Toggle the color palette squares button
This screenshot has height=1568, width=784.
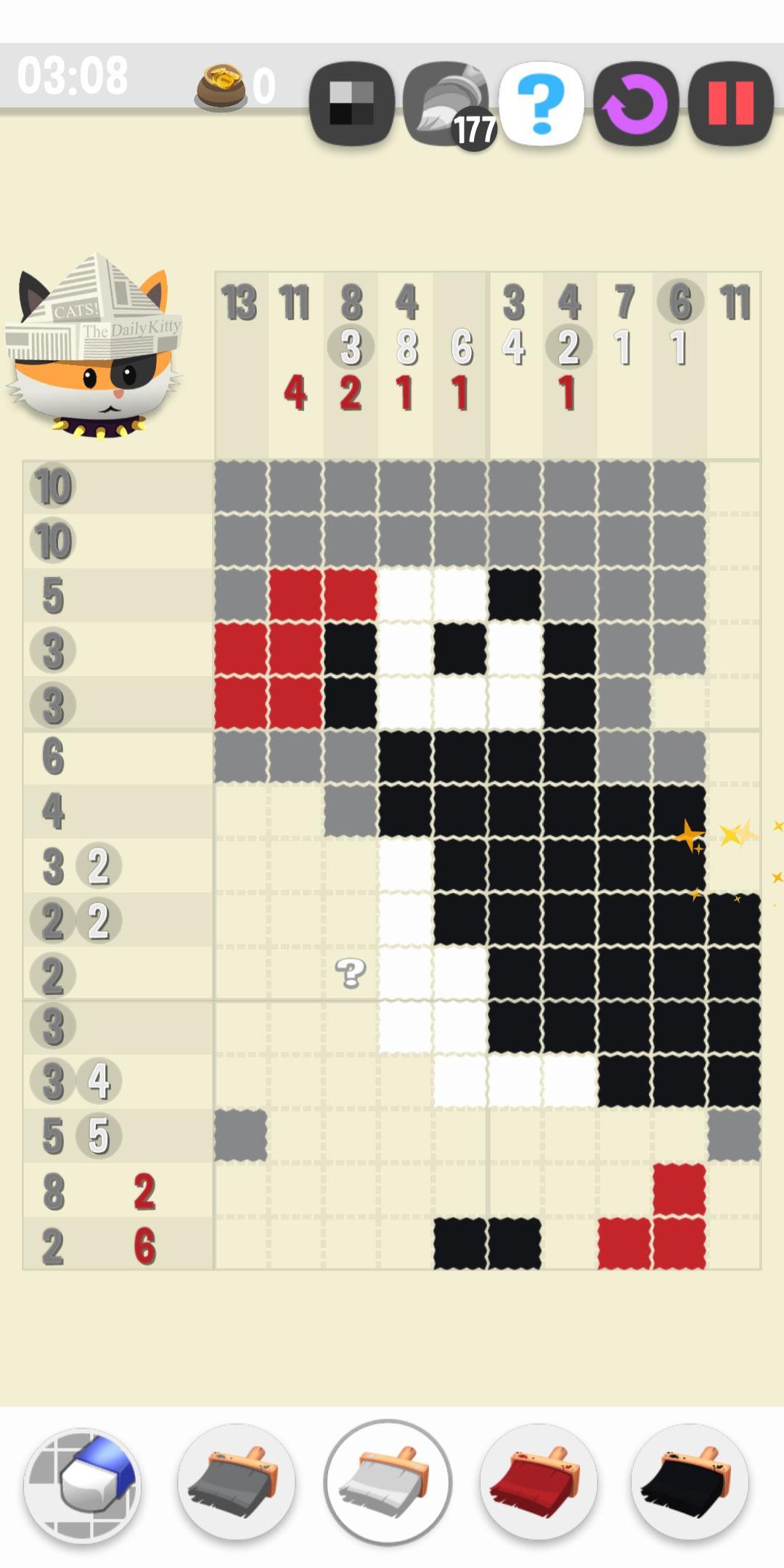[x=352, y=103]
